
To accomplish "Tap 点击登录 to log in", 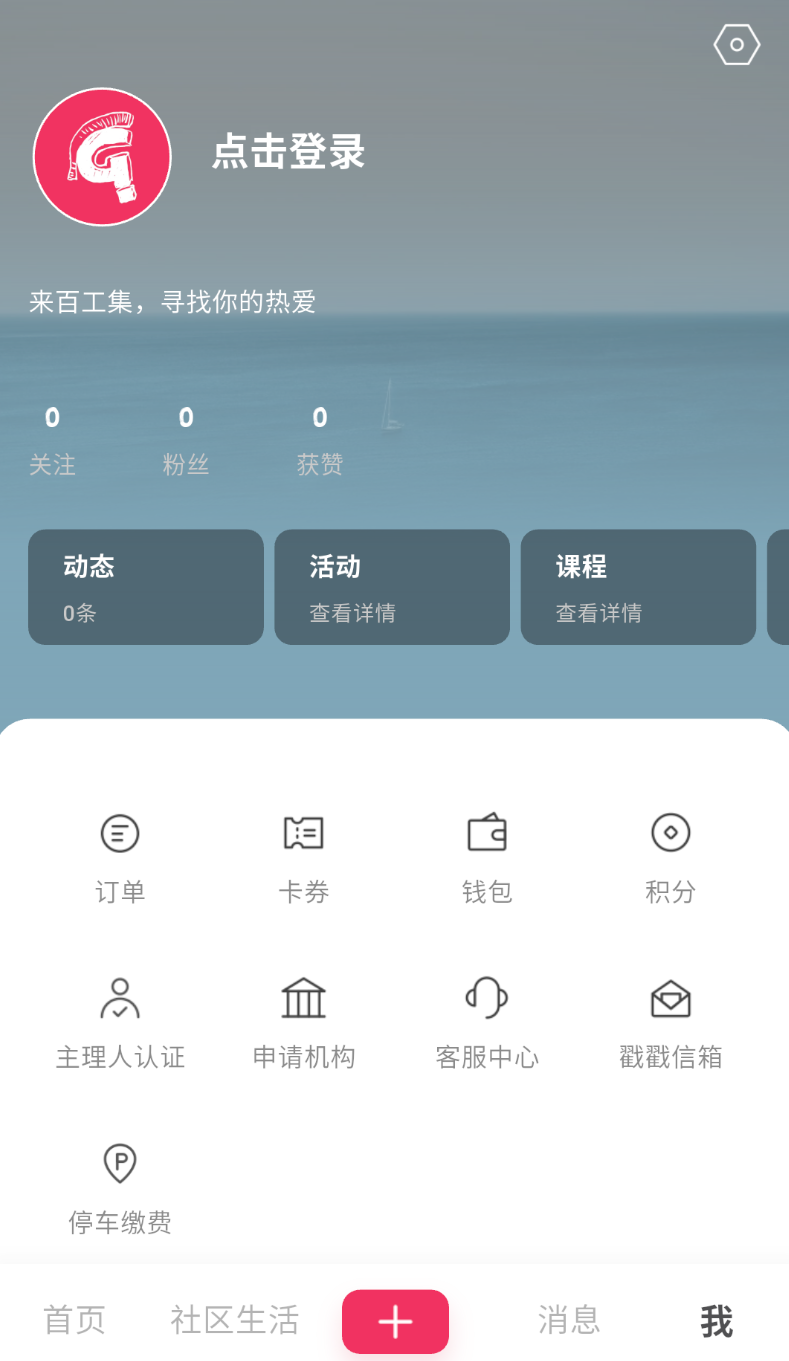I will coord(289,153).
